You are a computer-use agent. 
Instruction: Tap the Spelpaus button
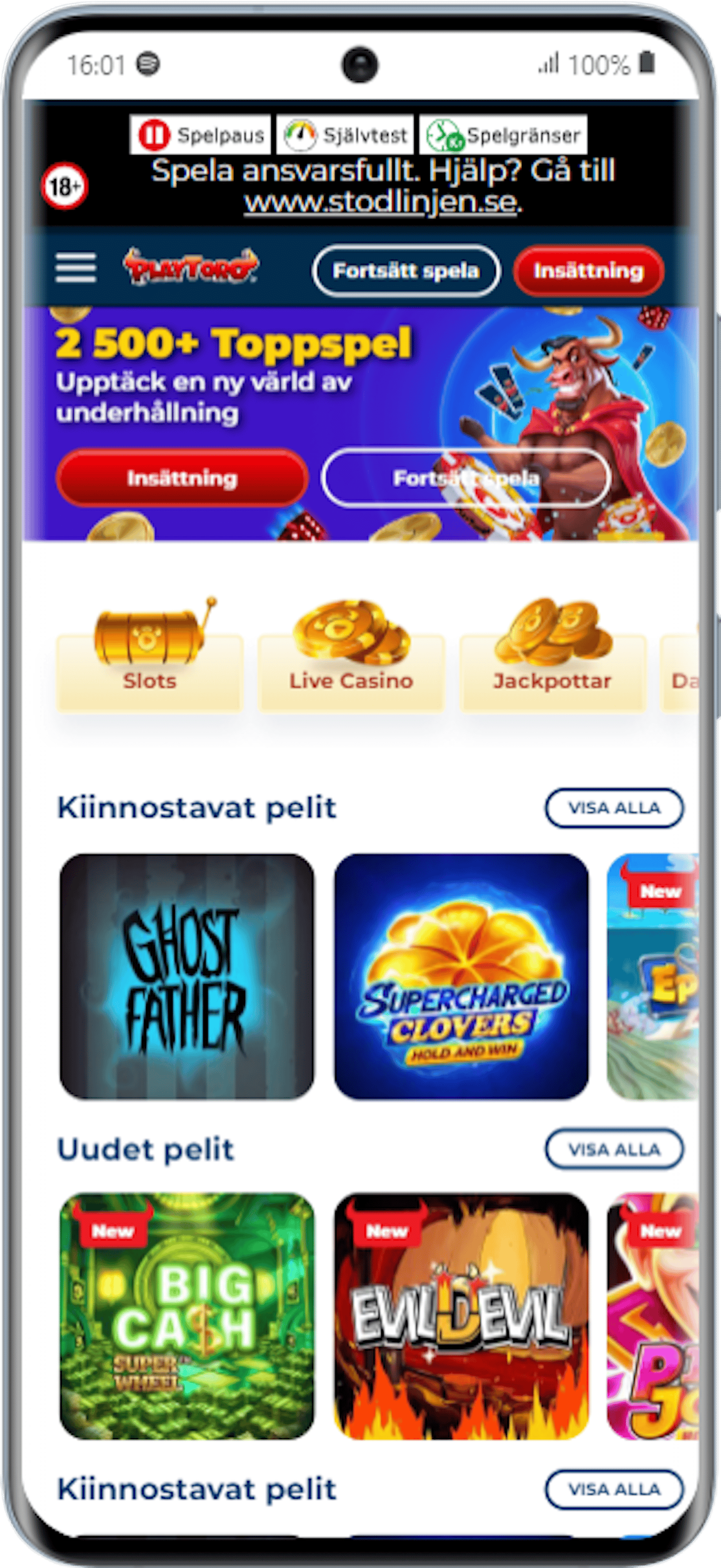201,134
